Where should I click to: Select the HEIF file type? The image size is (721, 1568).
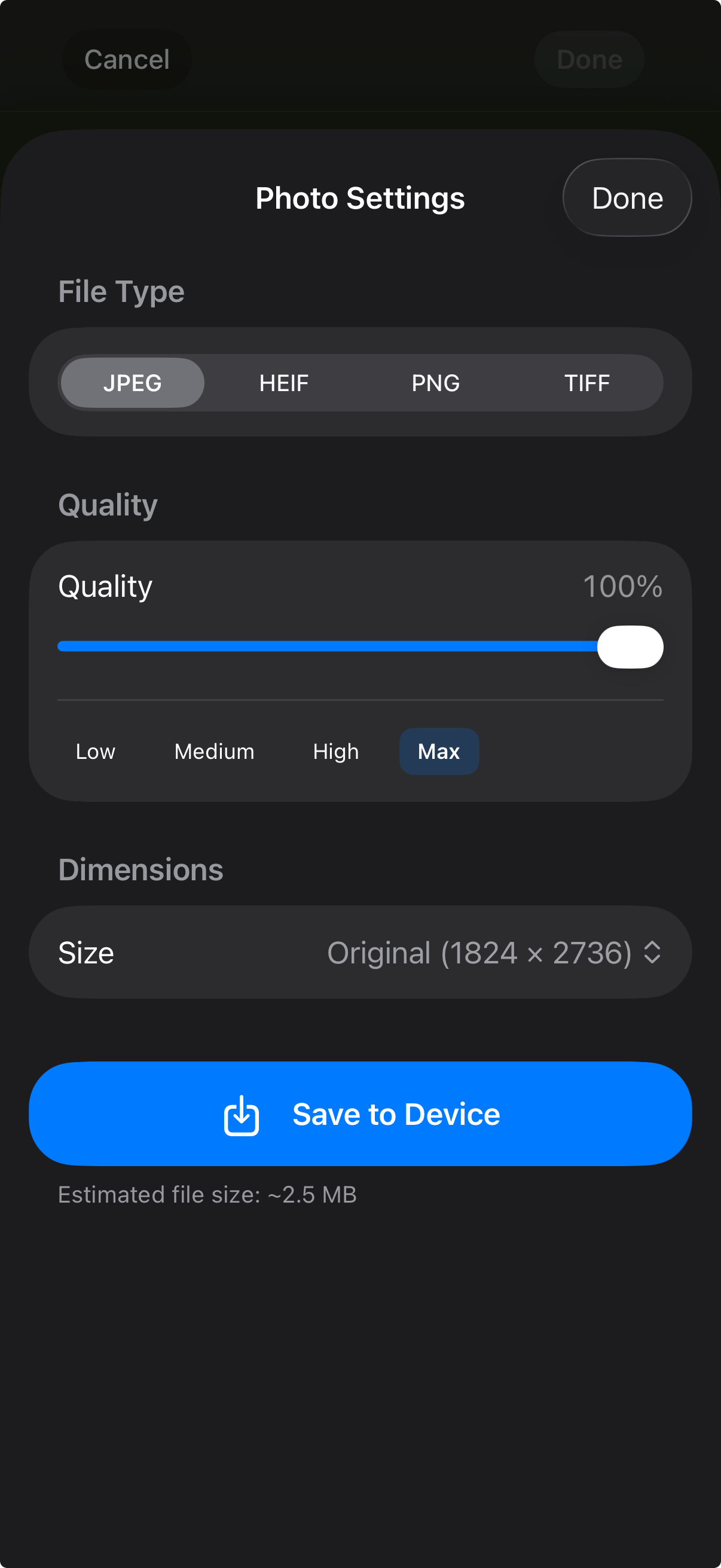point(283,382)
